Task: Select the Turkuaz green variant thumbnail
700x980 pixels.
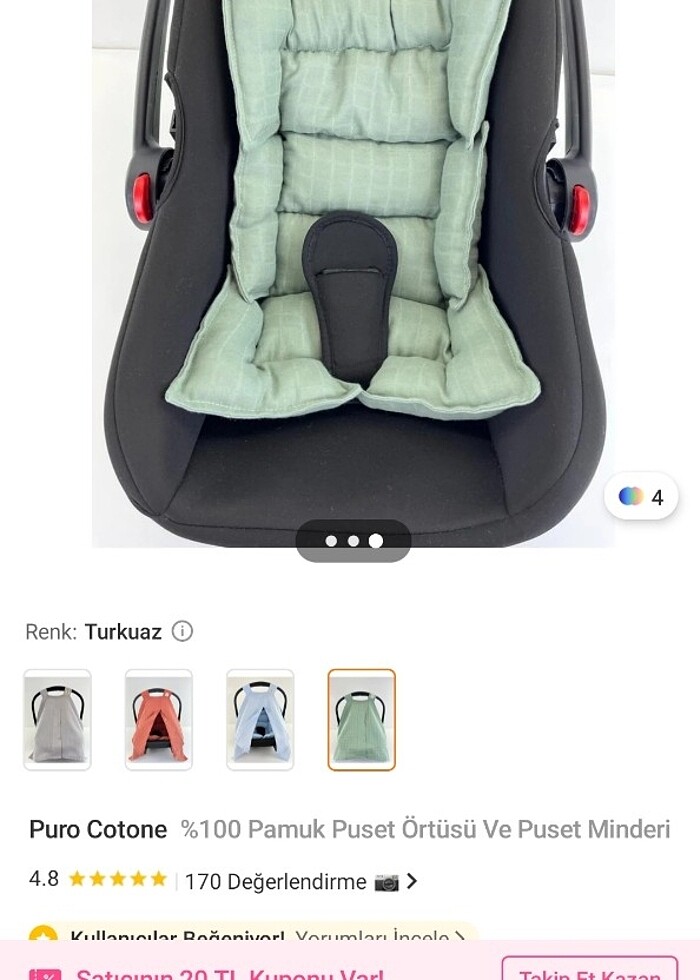Action: click(362, 720)
